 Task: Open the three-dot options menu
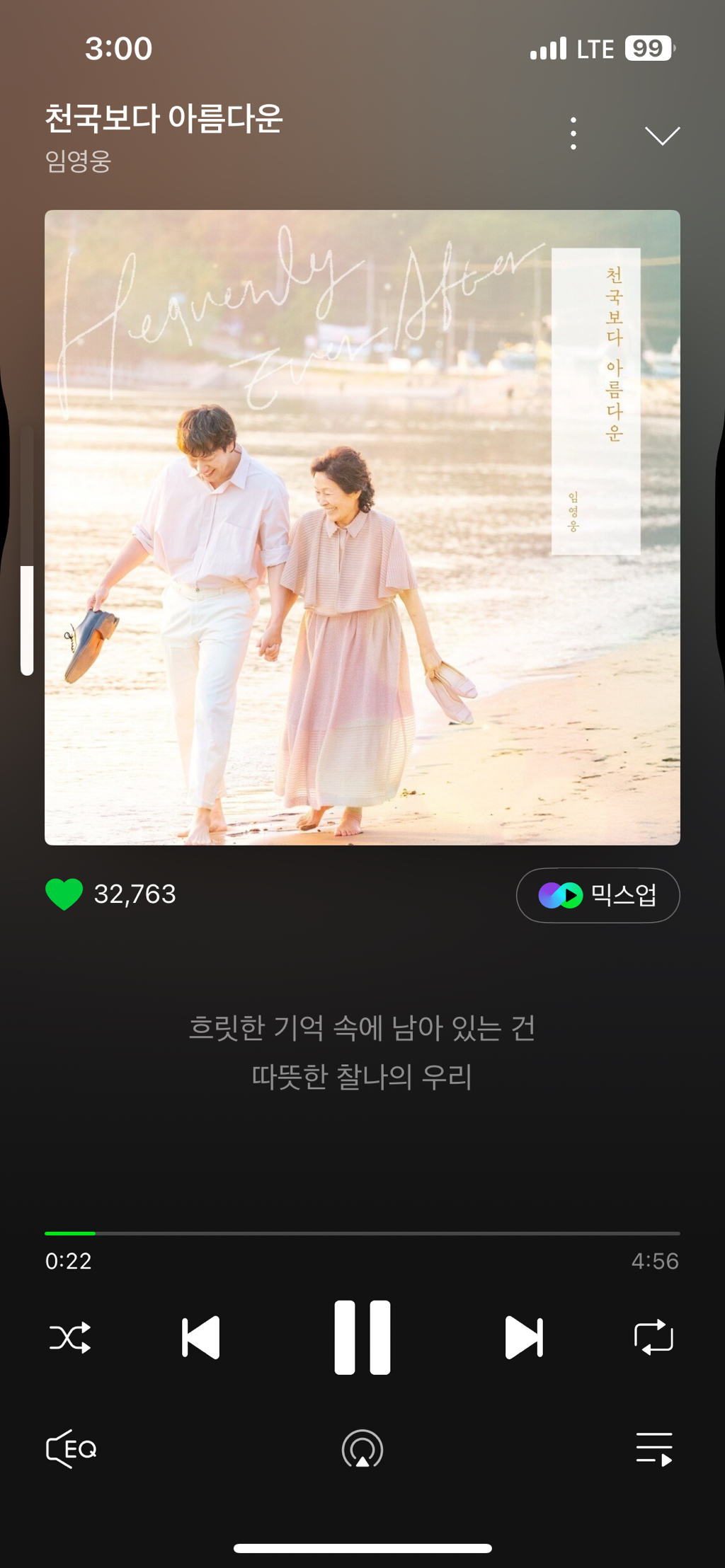[x=573, y=134]
